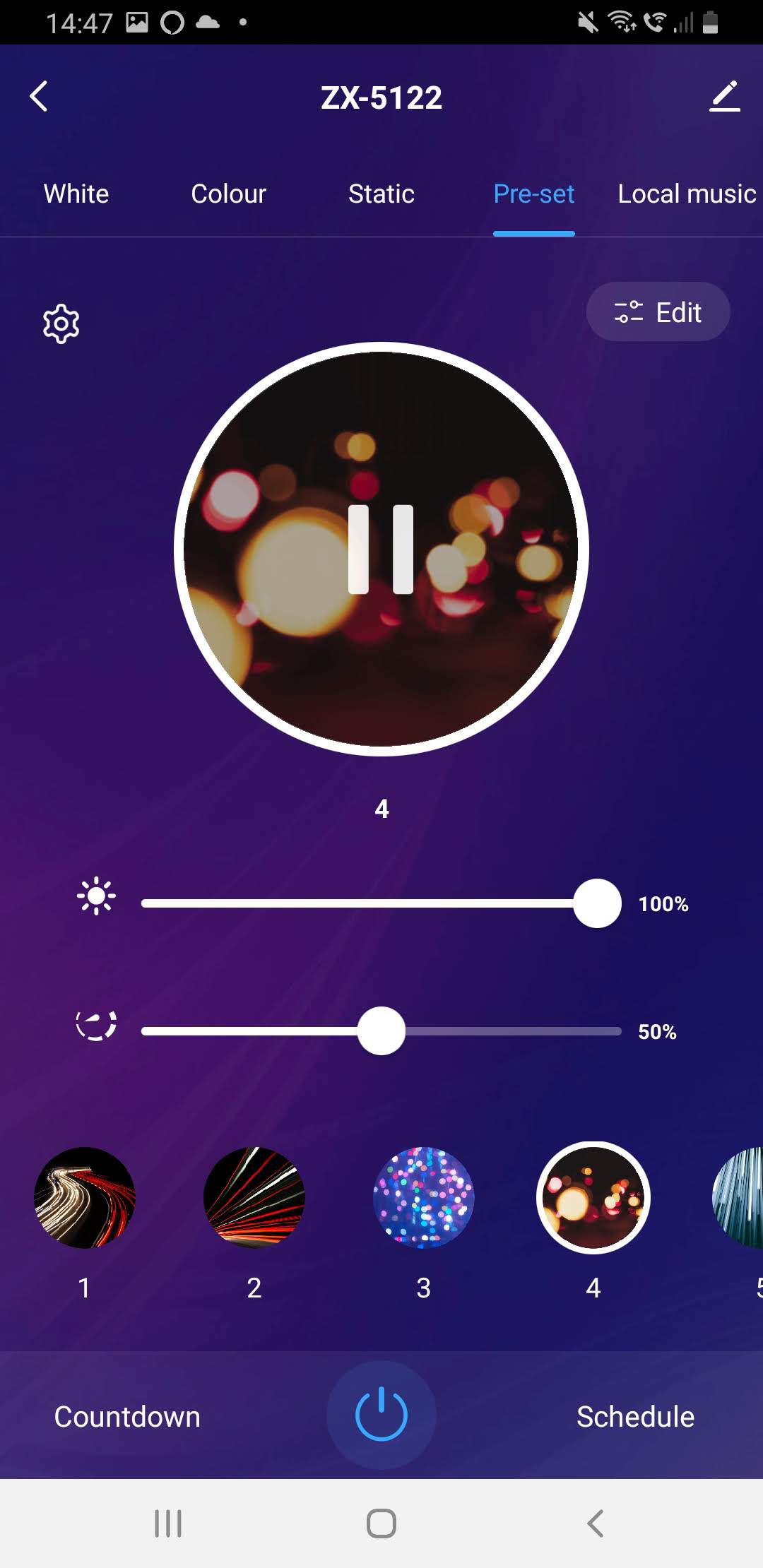Go back from the ZX-5122 screen

(x=40, y=96)
